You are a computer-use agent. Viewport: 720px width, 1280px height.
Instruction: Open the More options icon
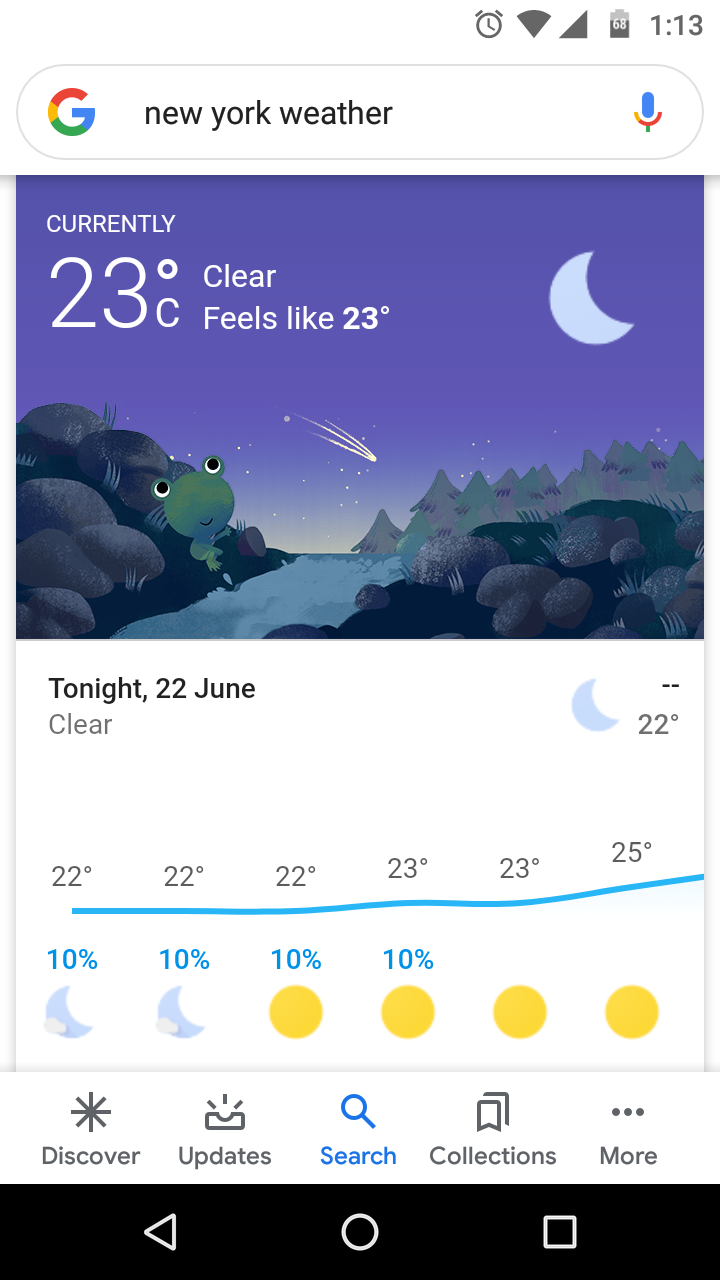[627, 1111]
